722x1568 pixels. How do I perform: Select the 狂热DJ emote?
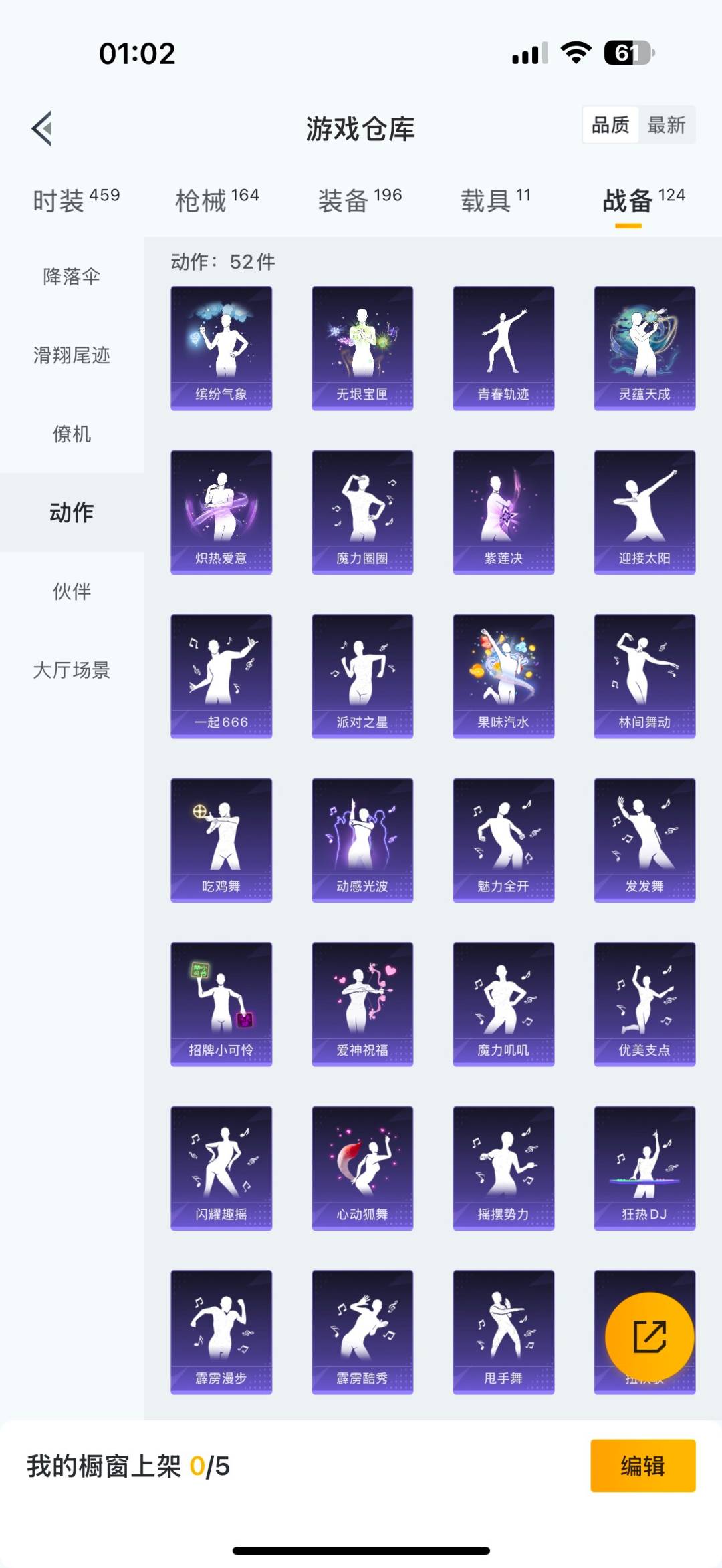point(644,1167)
